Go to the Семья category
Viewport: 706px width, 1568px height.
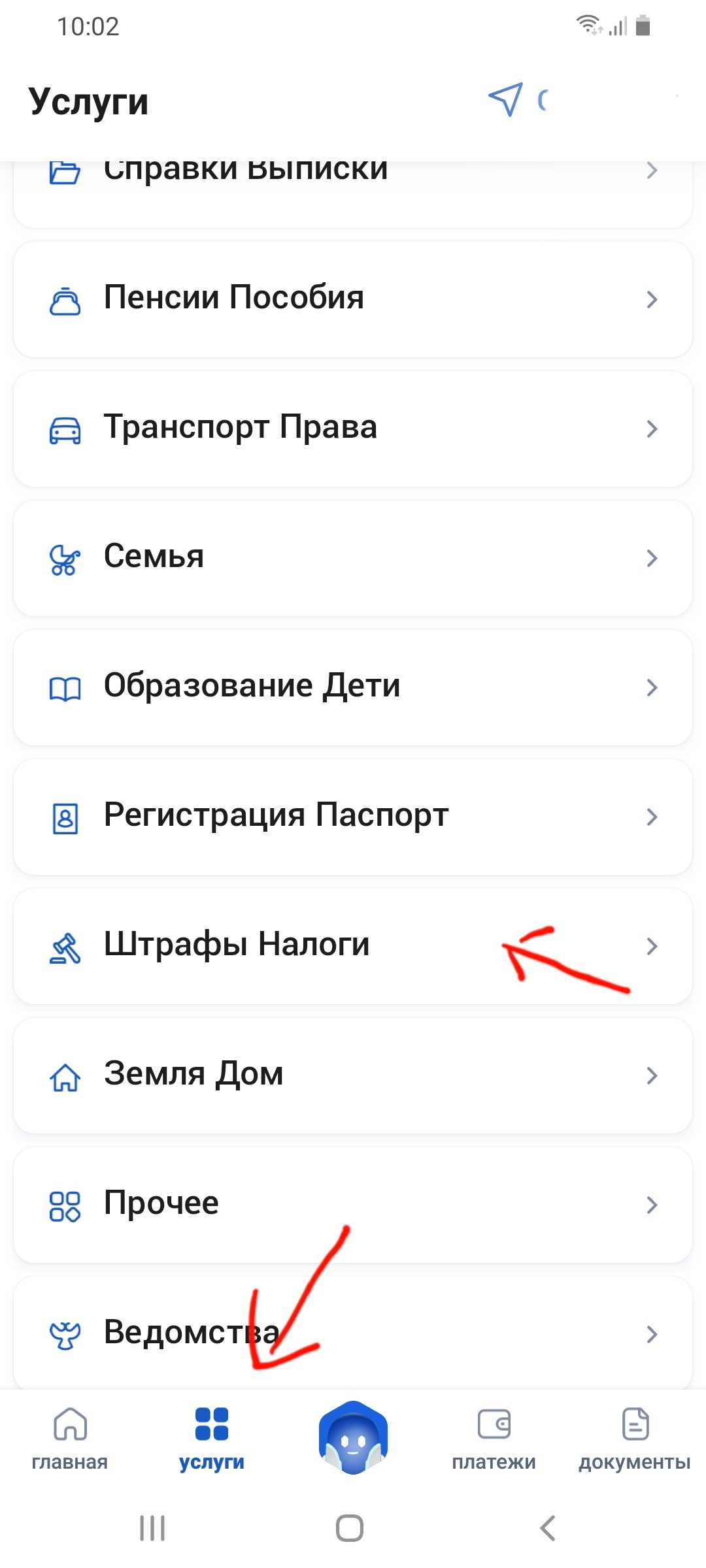[x=353, y=557]
